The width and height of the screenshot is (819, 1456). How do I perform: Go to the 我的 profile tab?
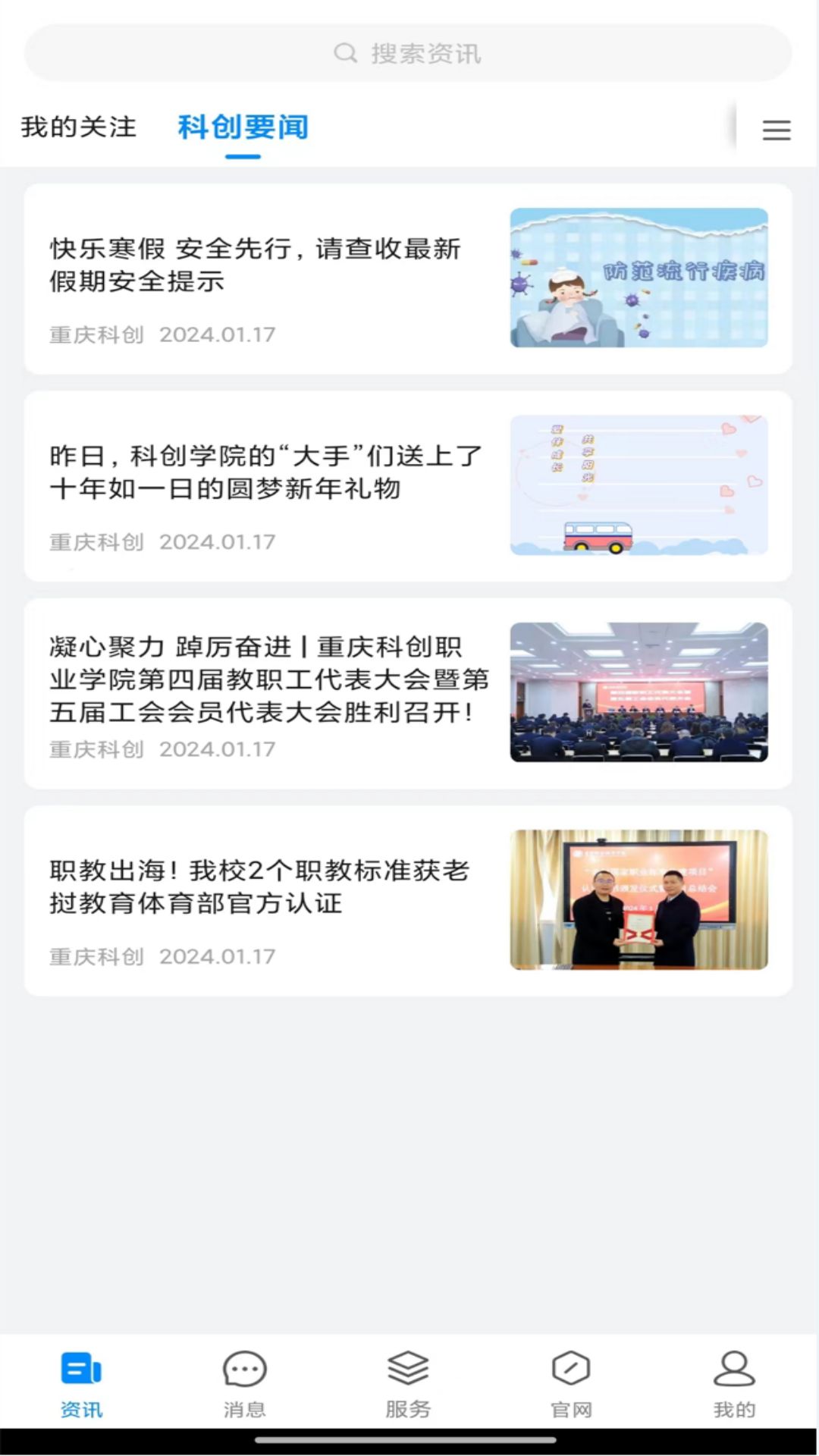point(734,1384)
